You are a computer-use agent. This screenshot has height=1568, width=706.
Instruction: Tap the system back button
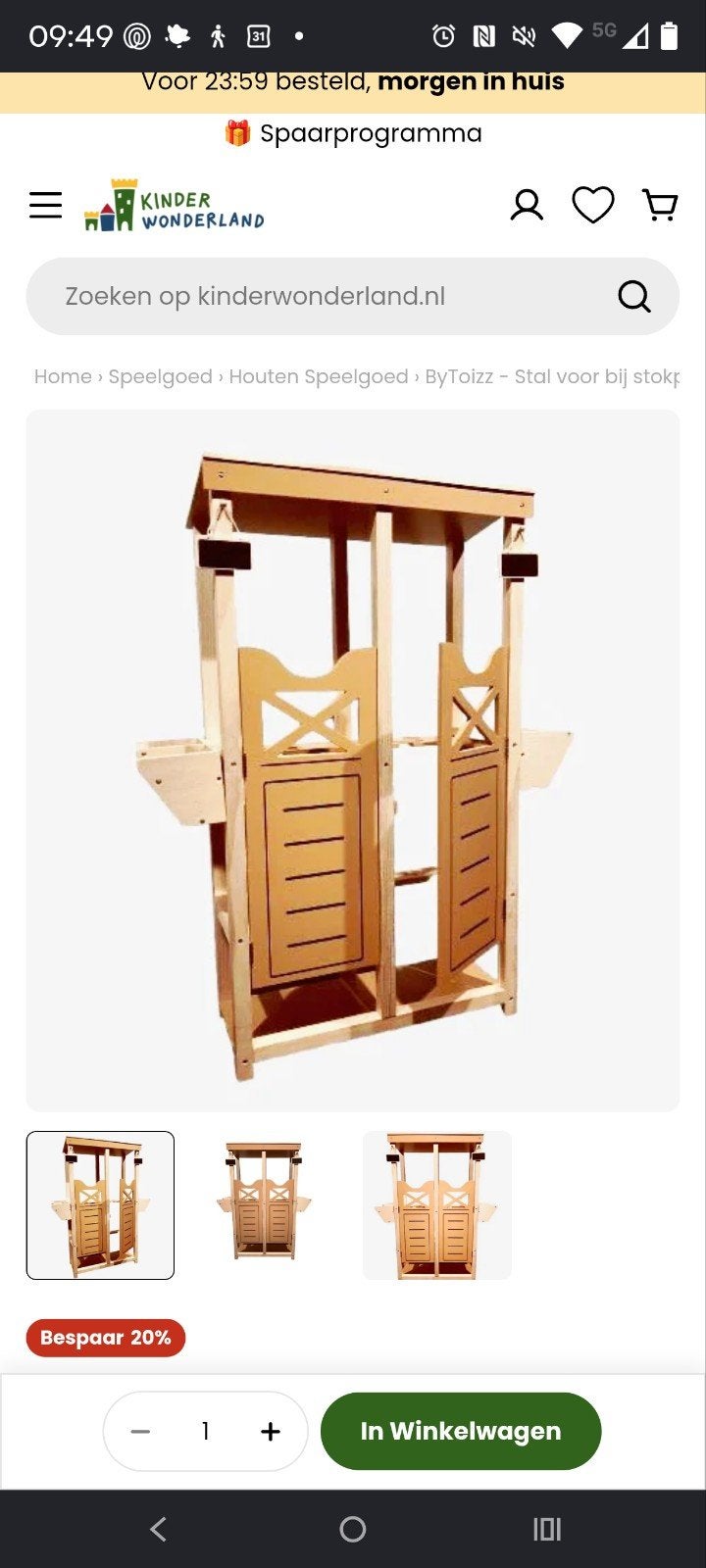[x=158, y=1529]
